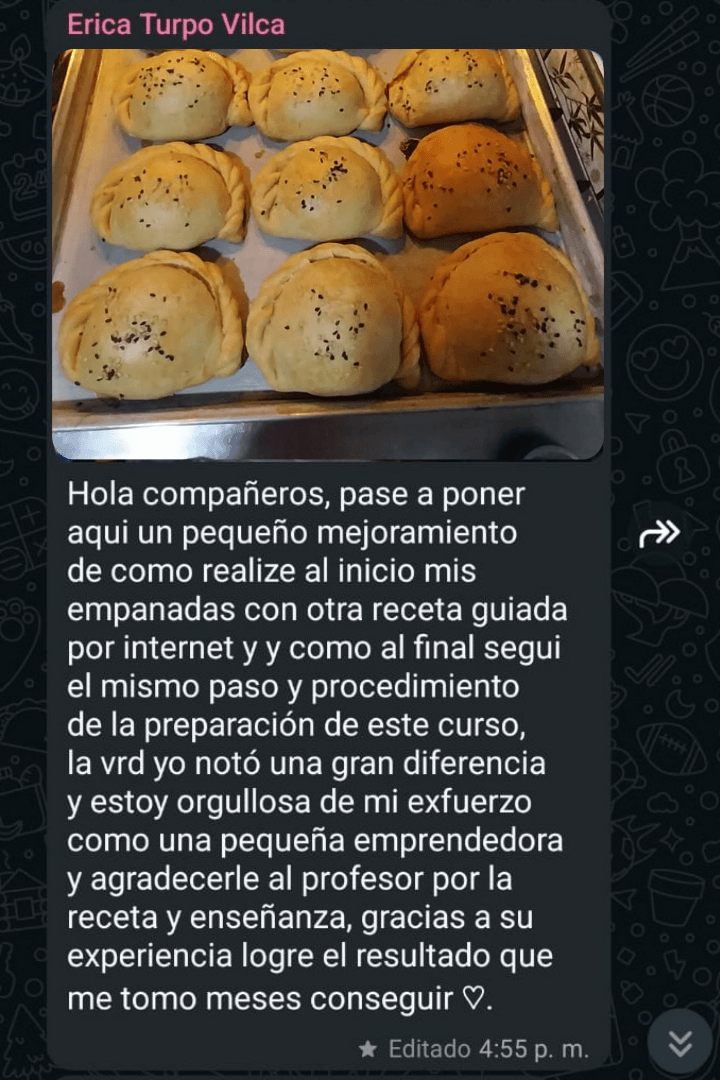This screenshot has width=720, height=1080.
Task: Open the empanadas photo in the message
Action: click(328, 254)
